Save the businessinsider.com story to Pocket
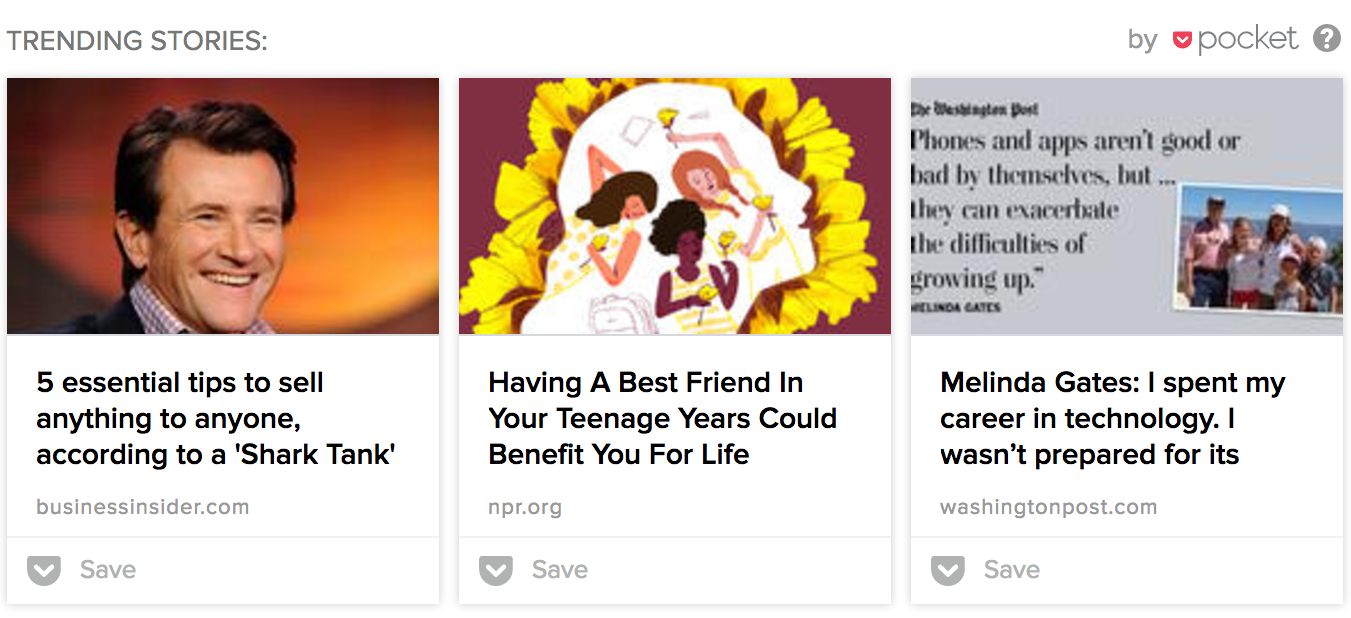Image resolution: width=1351 pixels, height=618 pixels. click(83, 570)
